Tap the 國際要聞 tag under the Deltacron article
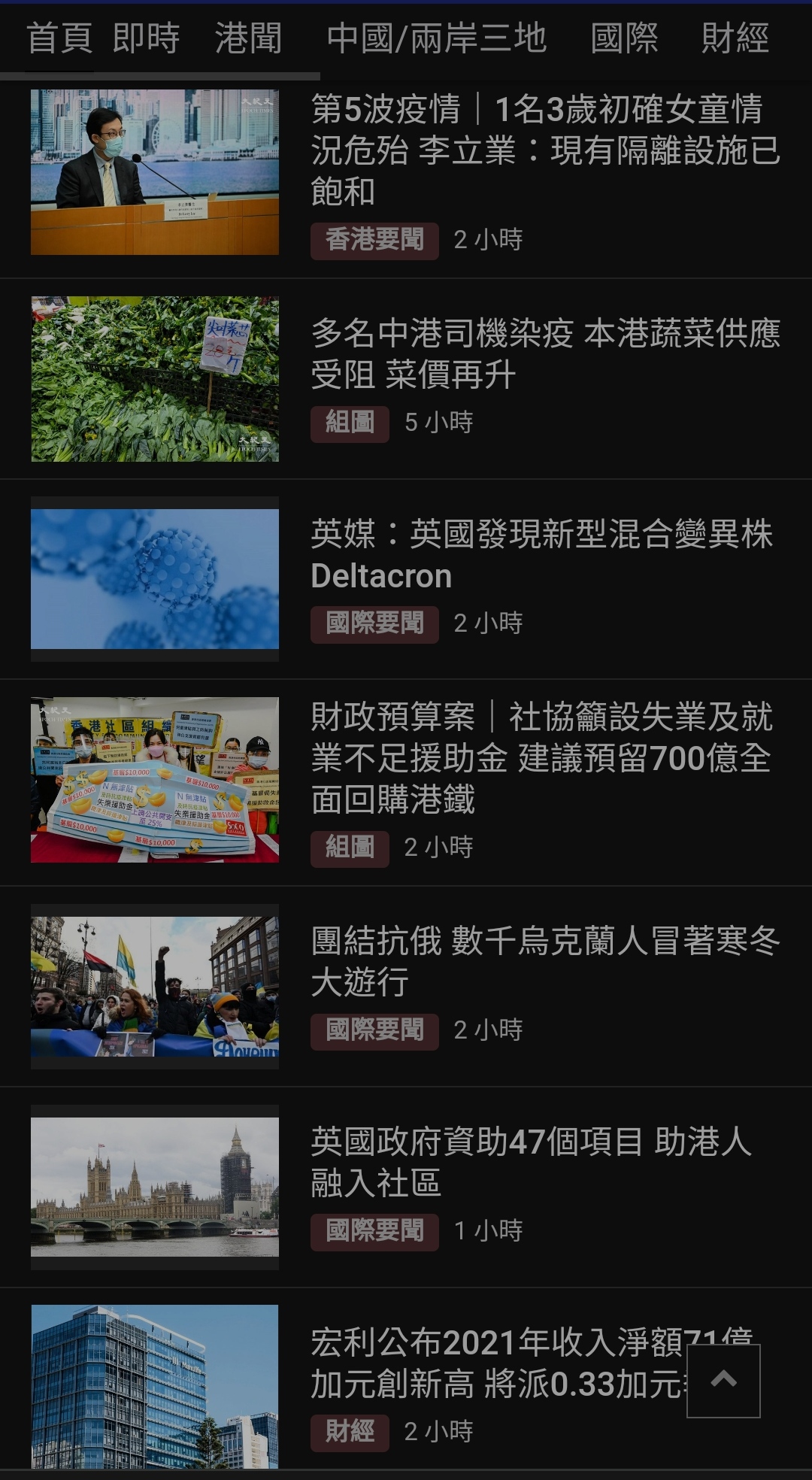This screenshot has height=1480, width=812. 374,624
